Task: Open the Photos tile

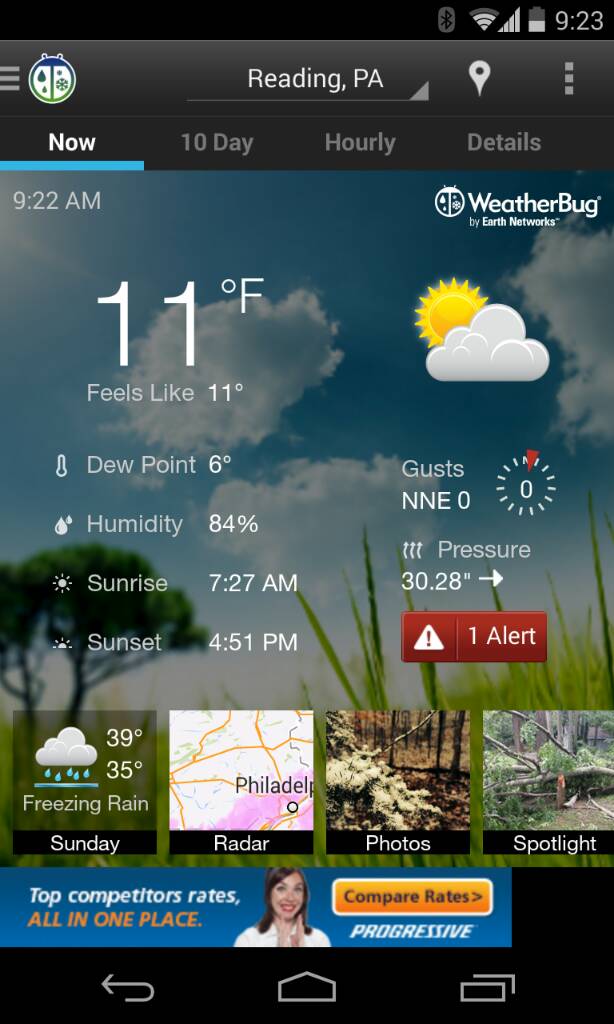Action: [398, 782]
